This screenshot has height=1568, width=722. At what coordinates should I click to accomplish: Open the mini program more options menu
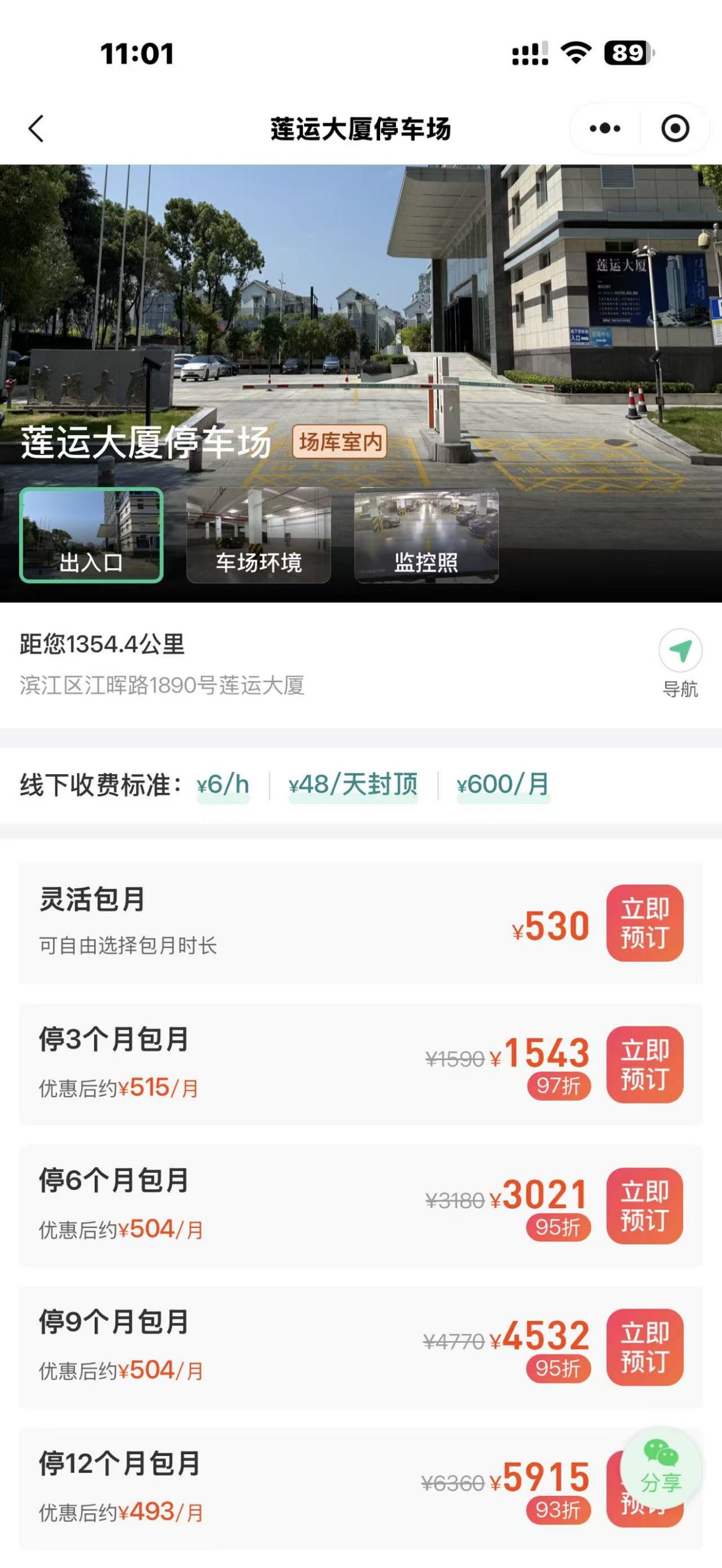coord(605,128)
